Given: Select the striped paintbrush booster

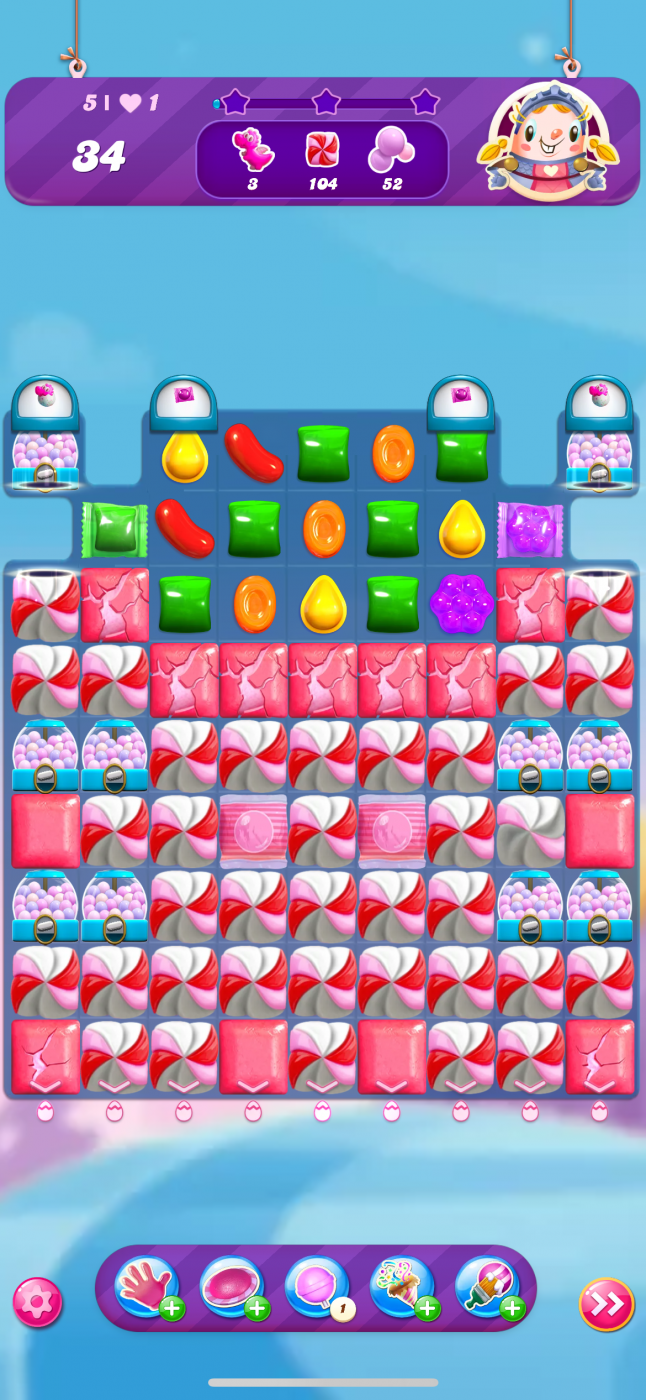Looking at the screenshot, I should [486, 1286].
